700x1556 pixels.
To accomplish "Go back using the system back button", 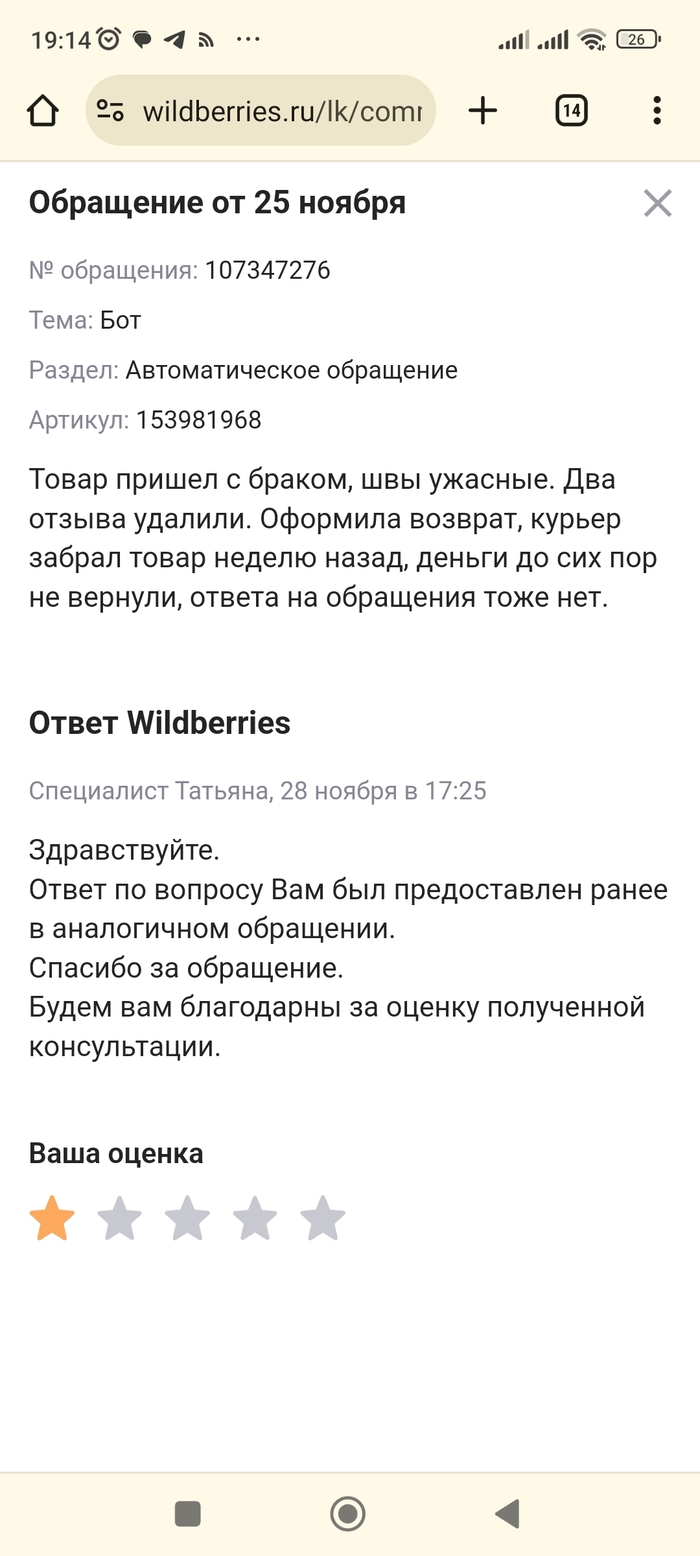I will coord(508,1514).
